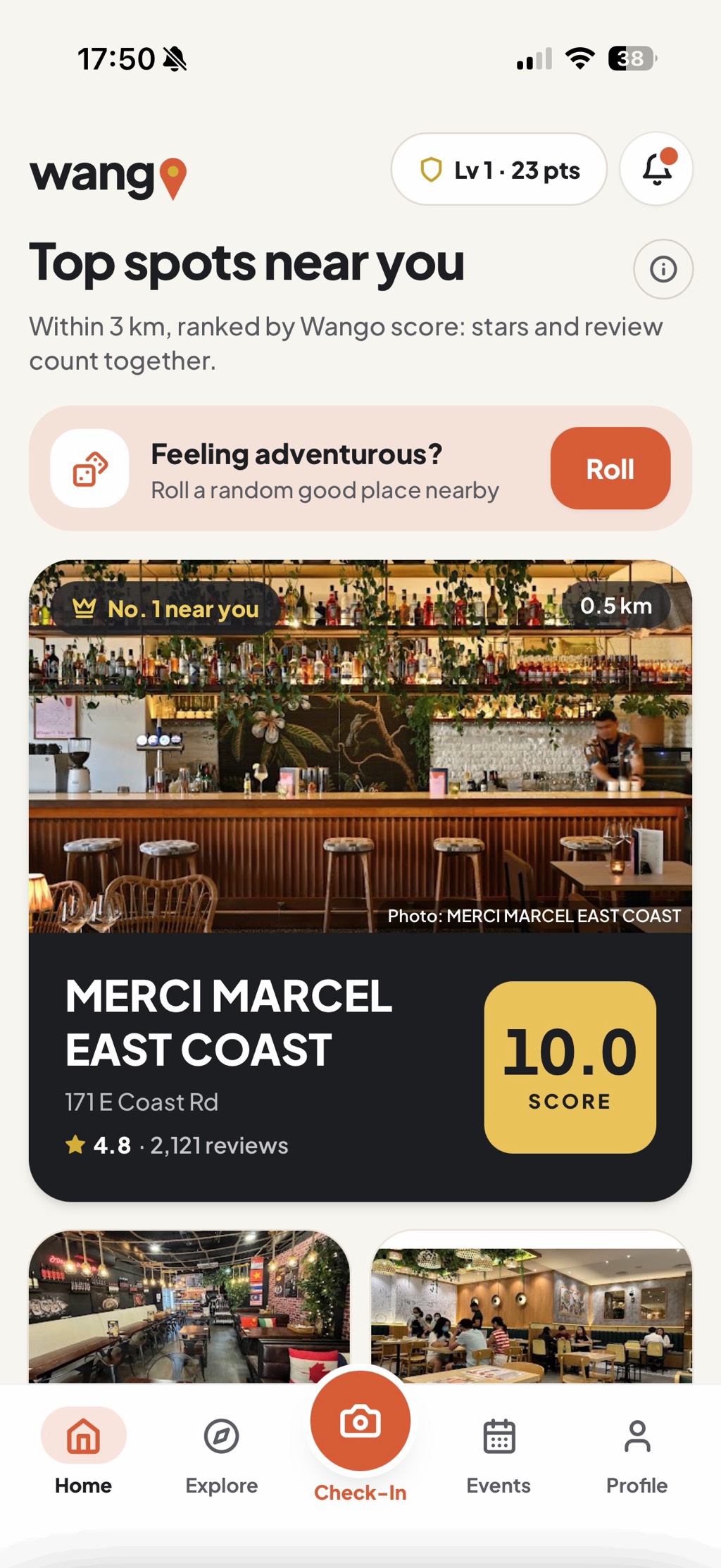Open the Merci Marcel East Coast card

pos(360,881)
